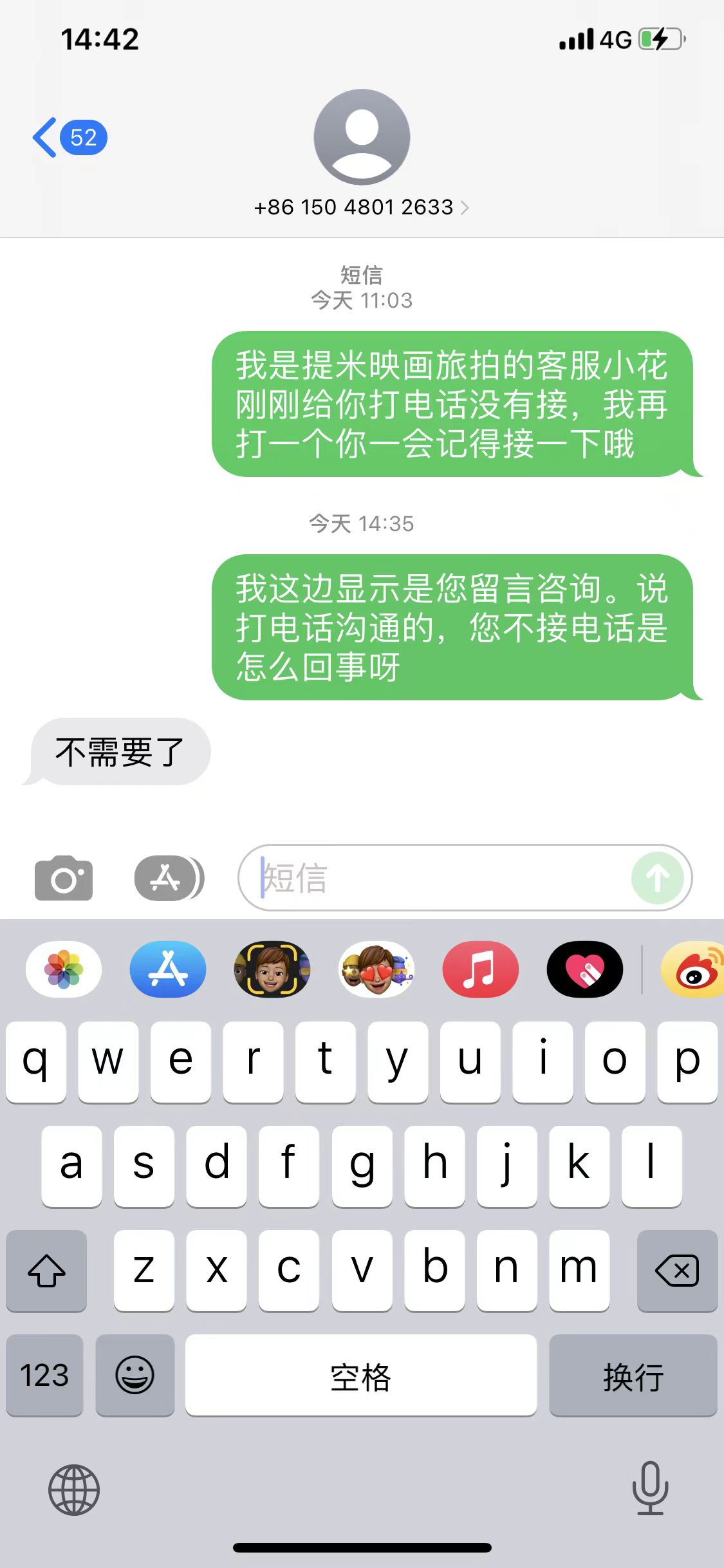The image size is (724, 1568).
Task: Open Photos in the iMessage app strip
Action: (64, 969)
